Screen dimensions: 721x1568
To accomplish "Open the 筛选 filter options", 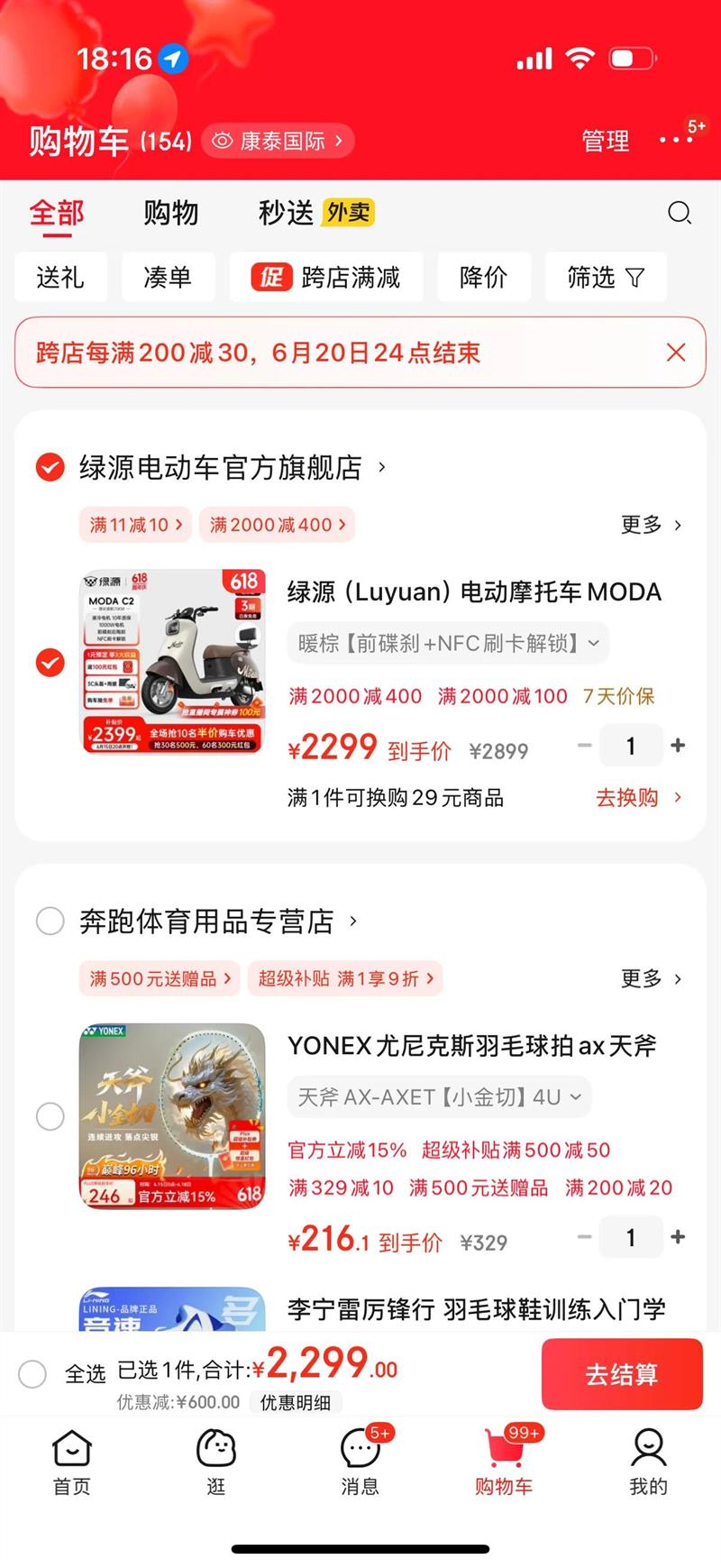I will point(606,277).
